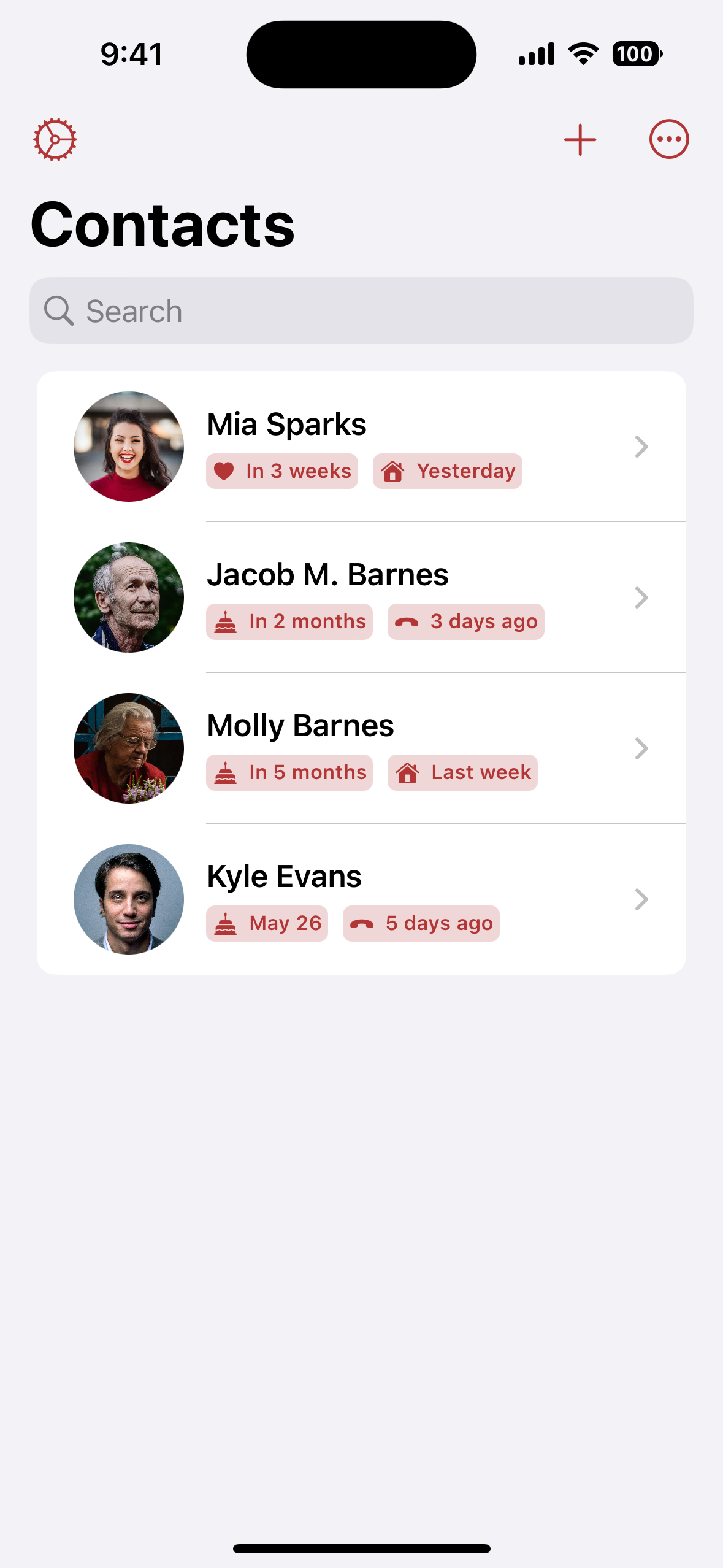Add a new contact with plus icon
Viewport: 723px width, 1568px height.
point(580,139)
